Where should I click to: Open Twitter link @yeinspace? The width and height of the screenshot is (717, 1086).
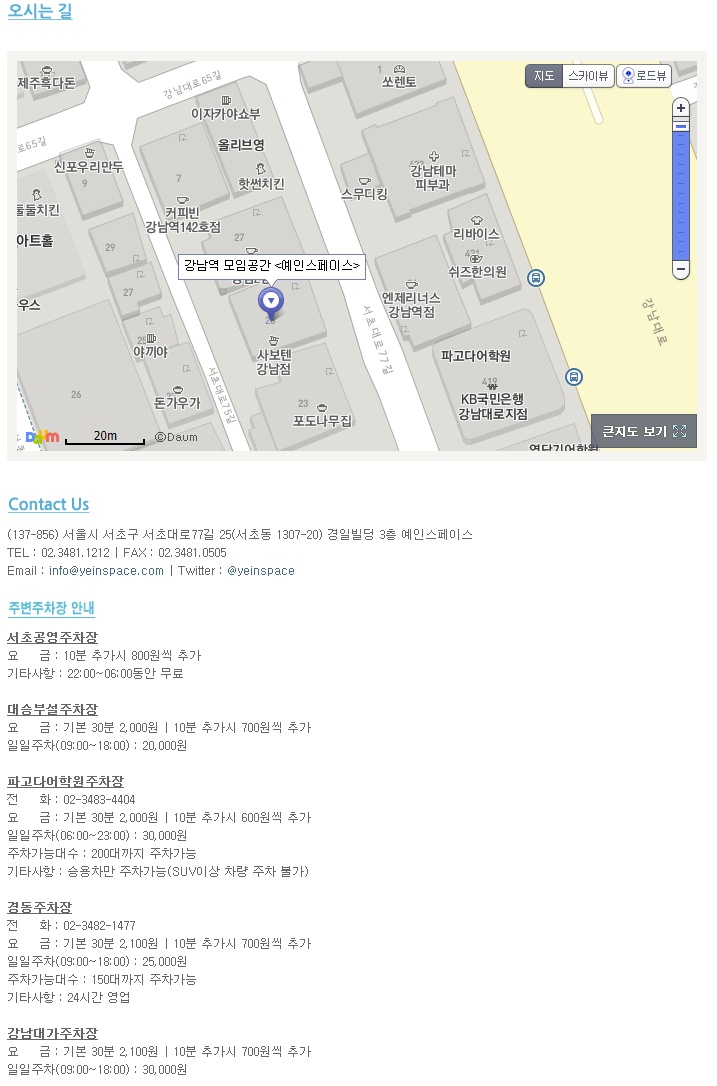(261, 571)
